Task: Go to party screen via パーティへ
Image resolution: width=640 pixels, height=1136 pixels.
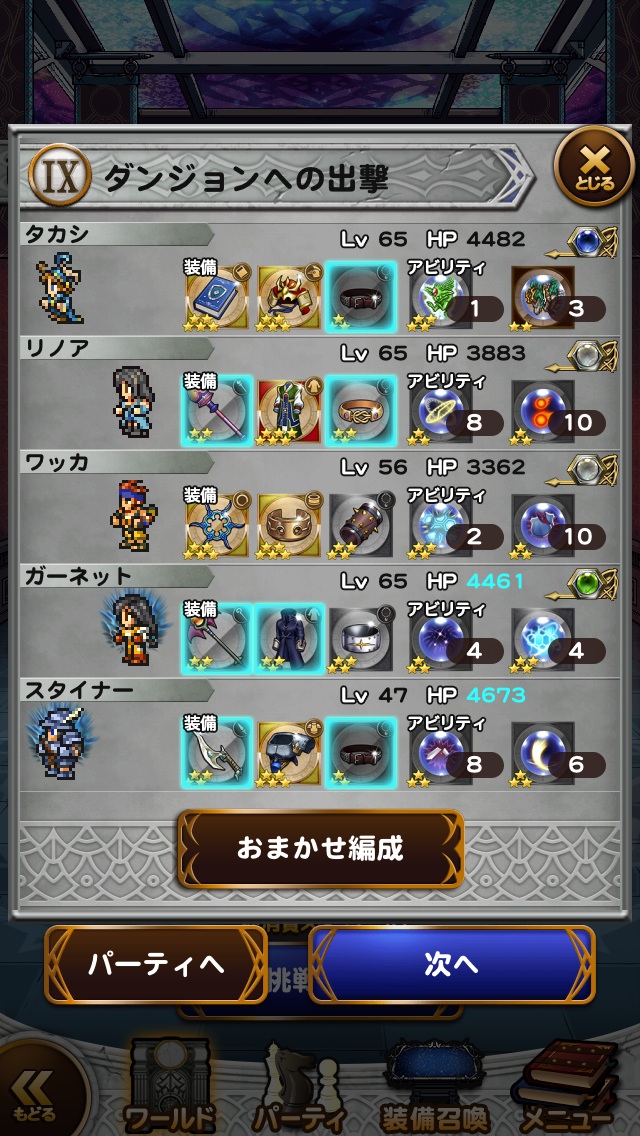Action: [x=156, y=964]
